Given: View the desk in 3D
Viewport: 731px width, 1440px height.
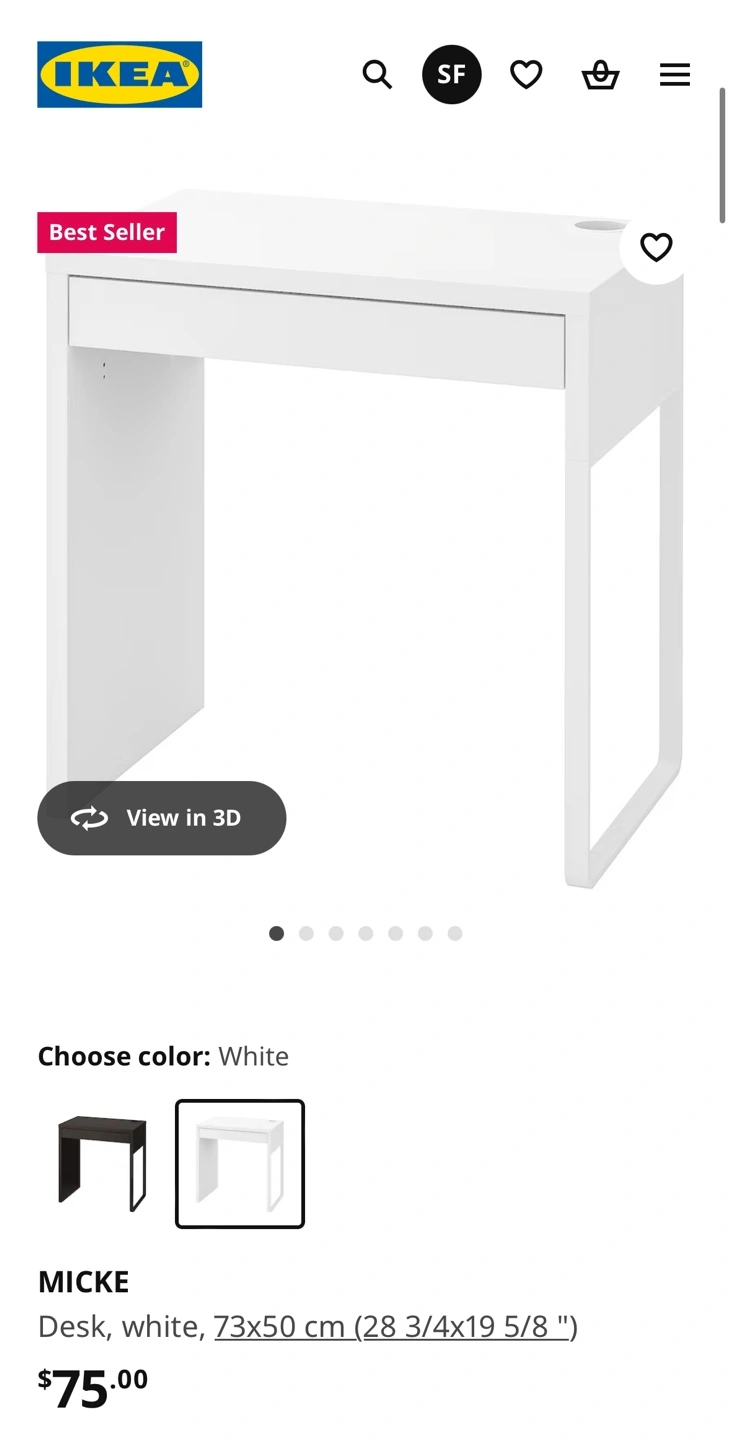Looking at the screenshot, I should (x=162, y=818).
